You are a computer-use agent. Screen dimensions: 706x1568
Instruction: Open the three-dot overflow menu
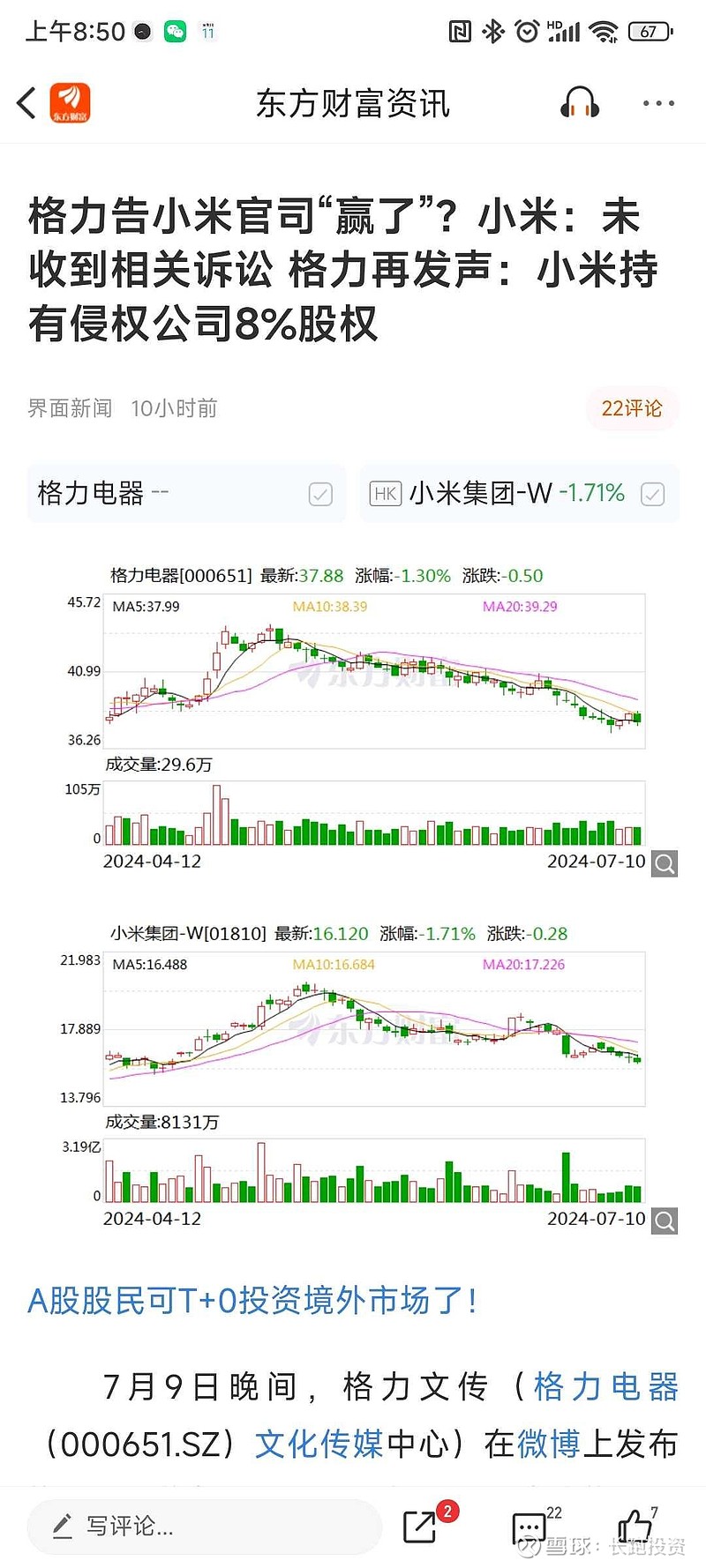point(658,103)
